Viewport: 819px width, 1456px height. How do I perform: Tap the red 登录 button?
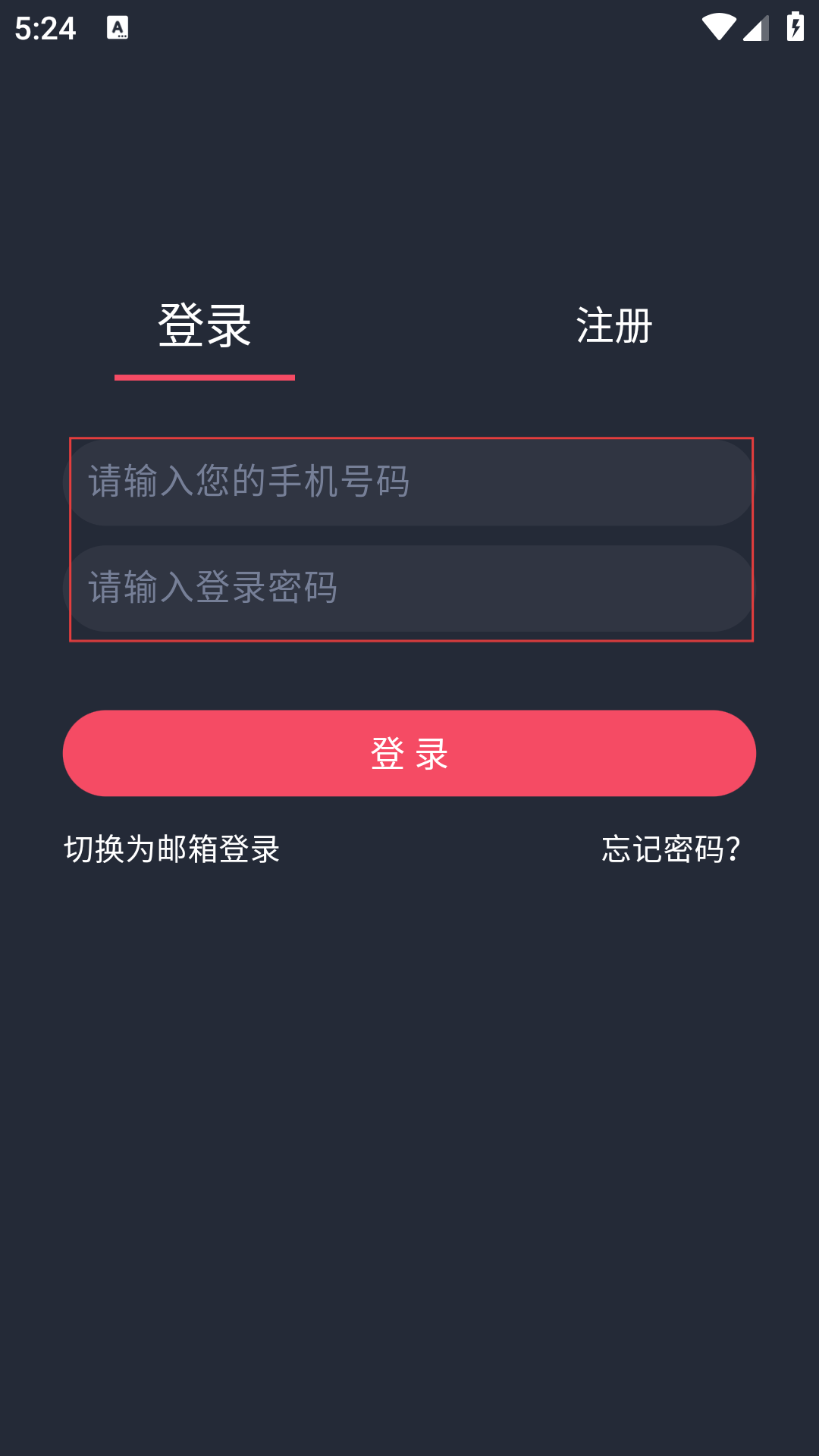[x=409, y=753]
